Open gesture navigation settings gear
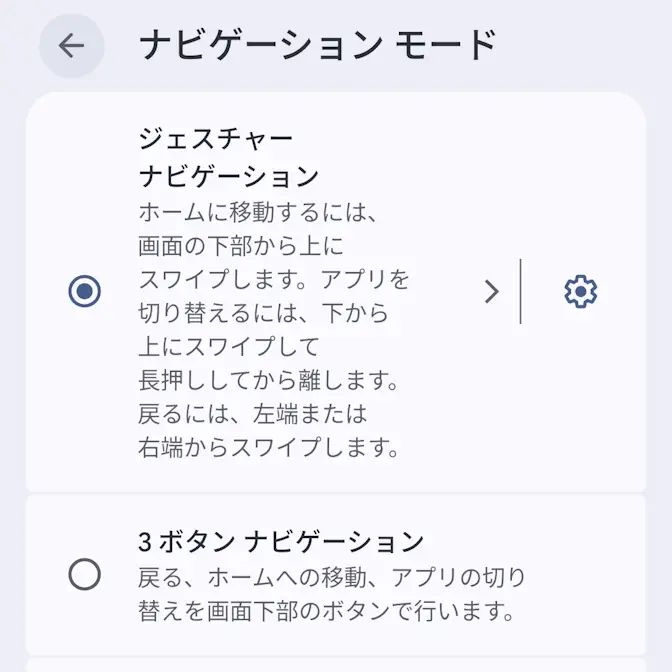Screen dimensions: 672x672 [580, 292]
